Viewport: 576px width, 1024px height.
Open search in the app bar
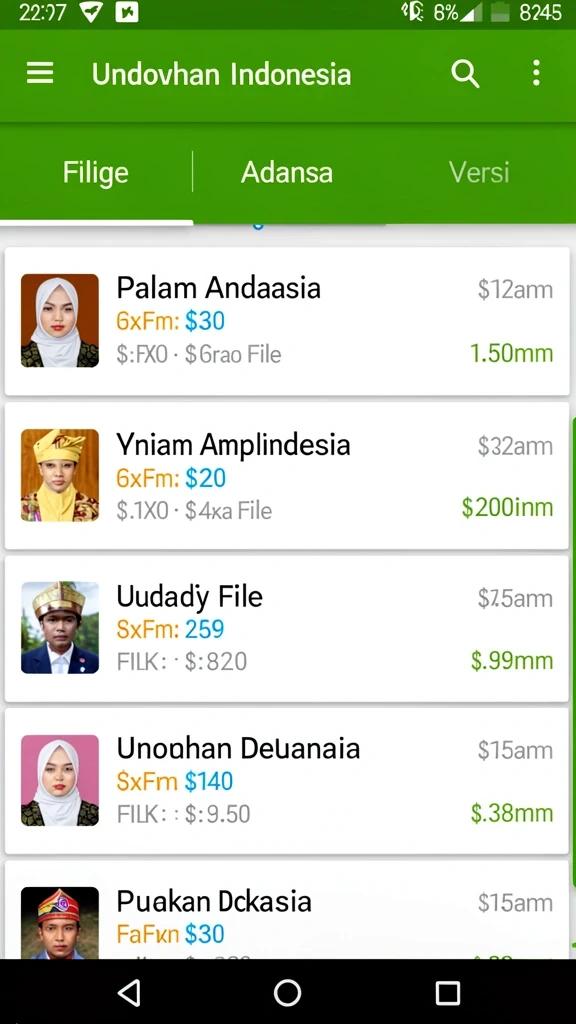click(x=465, y=74)
